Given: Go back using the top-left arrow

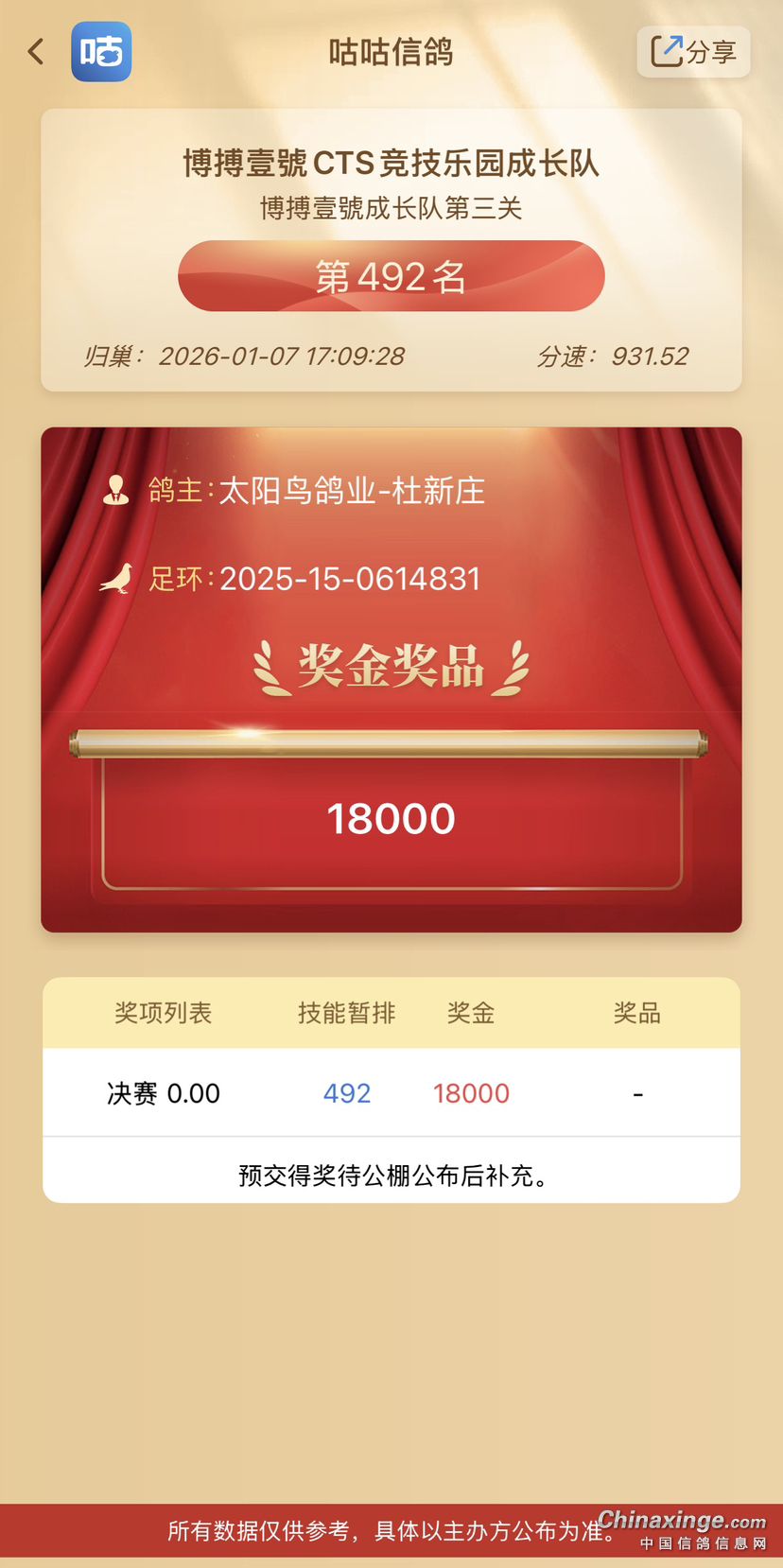Looking at the screenshot, I should [x=36, y=51].
